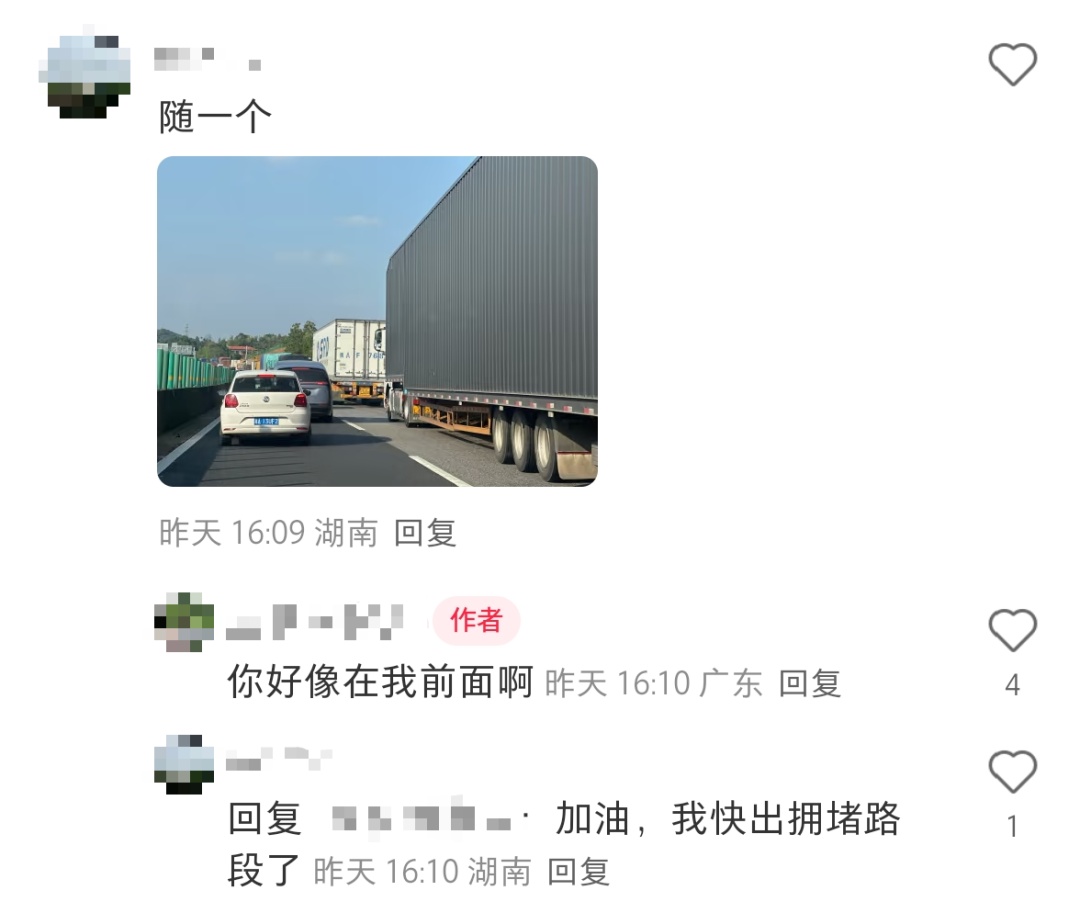Open the highway traffic photo in the comment

(x=377, y=321)
